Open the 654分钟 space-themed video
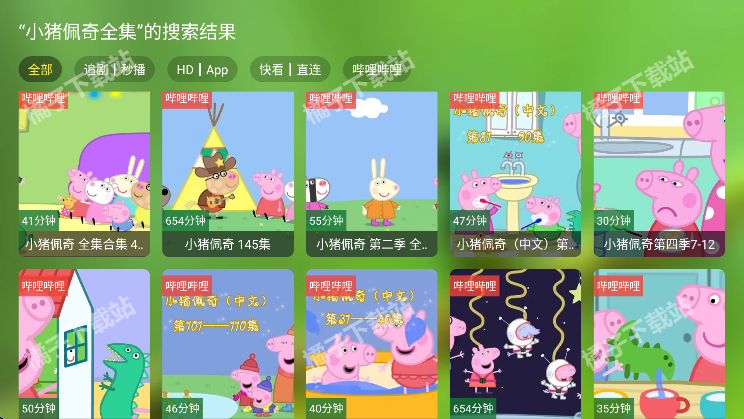 coord(515,344)
